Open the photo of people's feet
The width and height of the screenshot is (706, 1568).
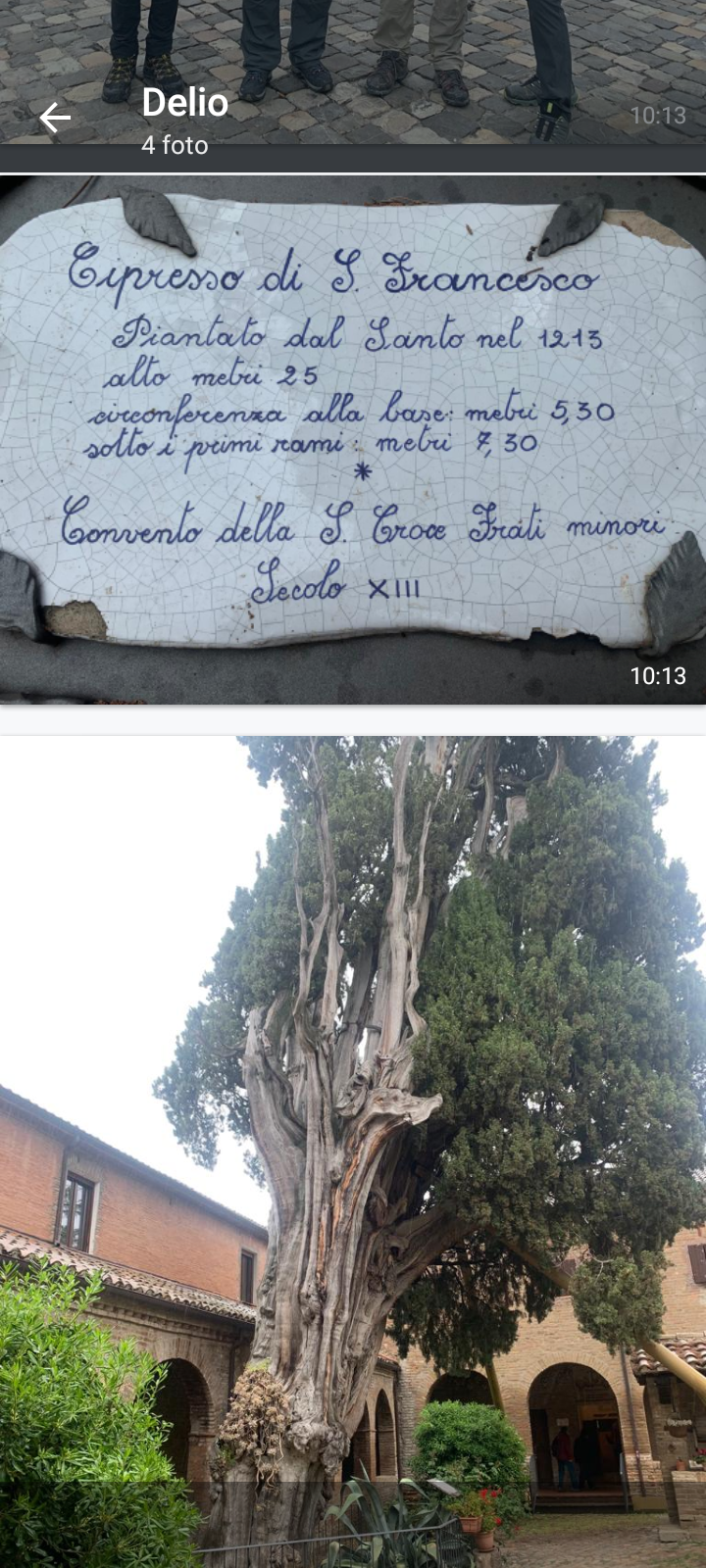coord(353,72)
